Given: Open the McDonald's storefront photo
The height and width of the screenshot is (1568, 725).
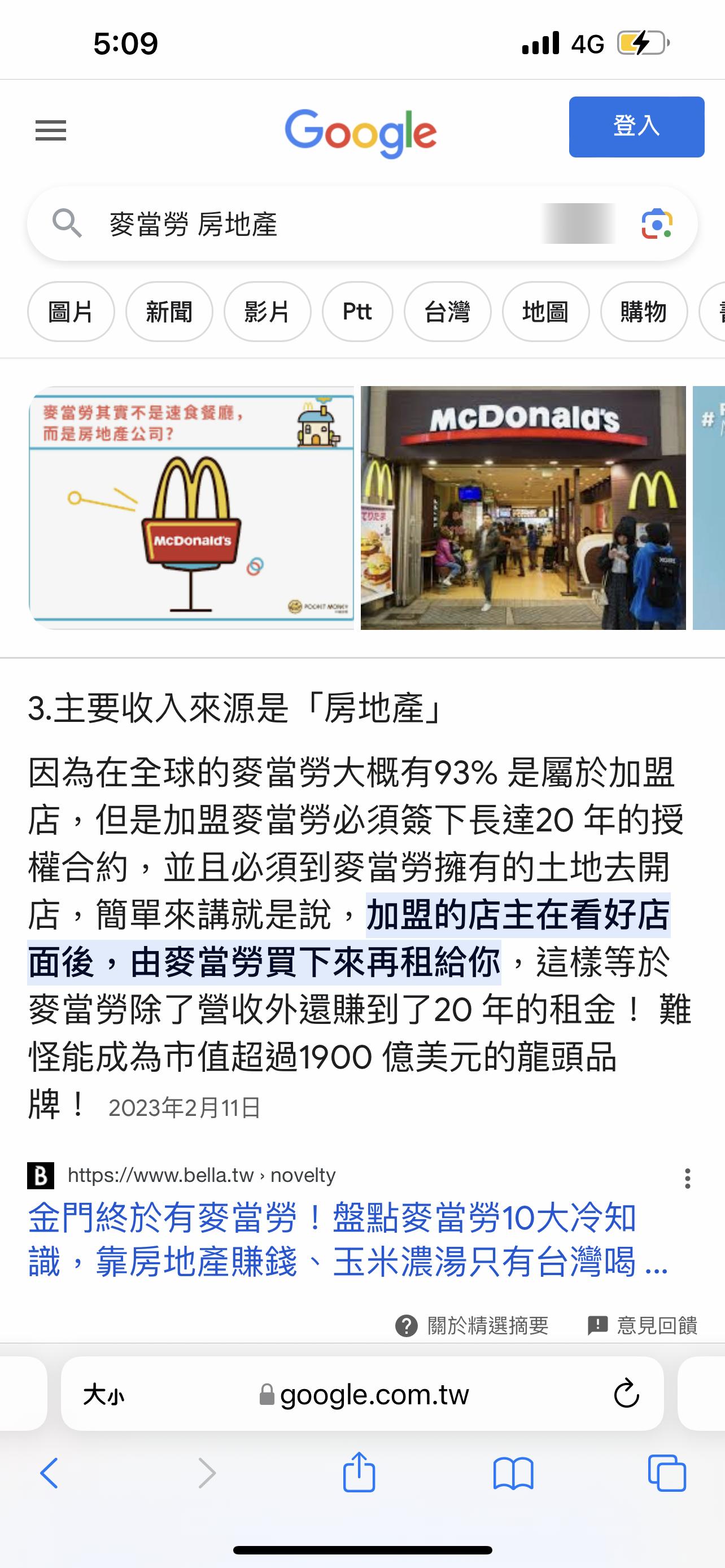Looking at the screenshot, I should coord(523,507).
